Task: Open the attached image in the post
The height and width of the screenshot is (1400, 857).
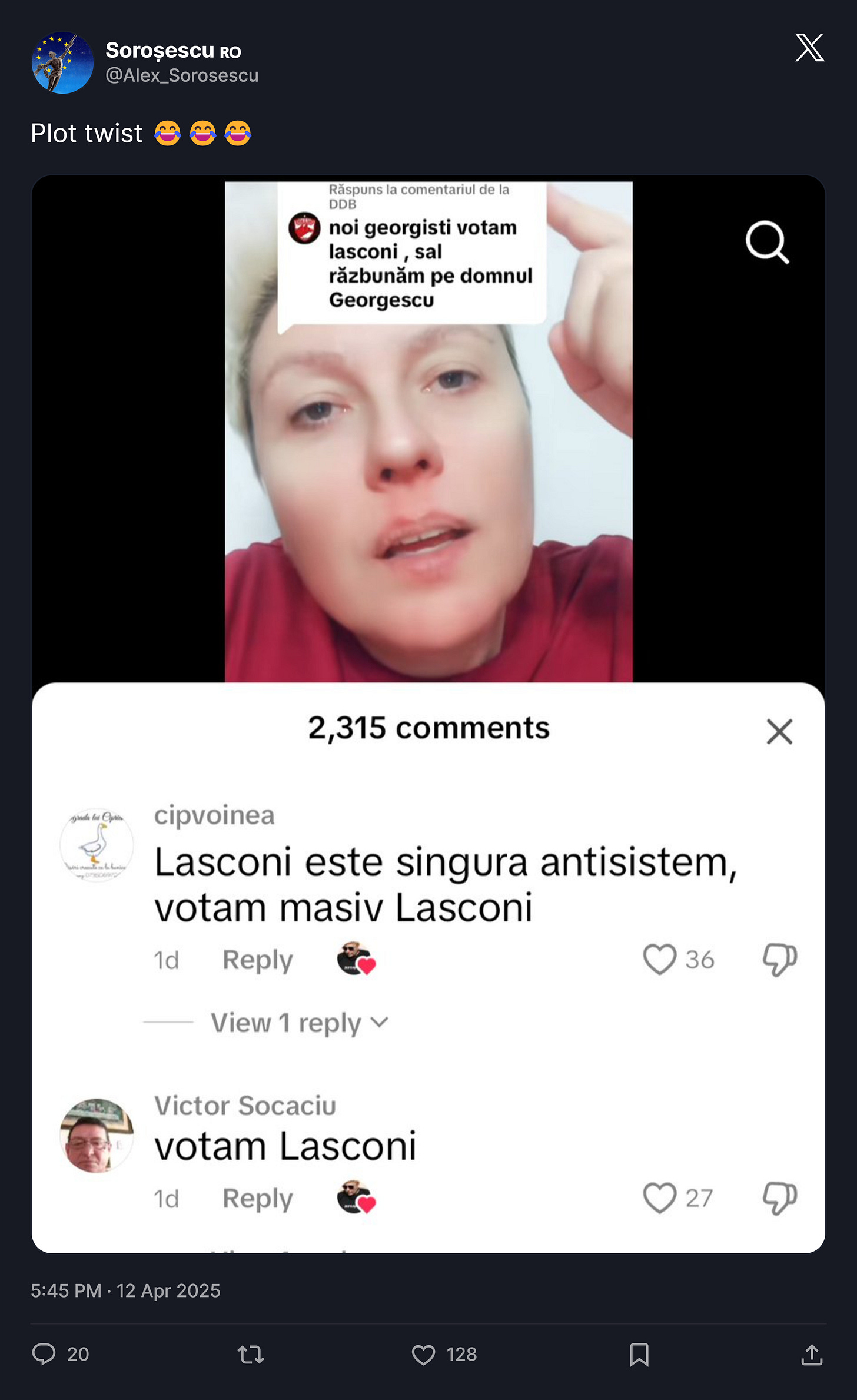Action: click(428, 714)
